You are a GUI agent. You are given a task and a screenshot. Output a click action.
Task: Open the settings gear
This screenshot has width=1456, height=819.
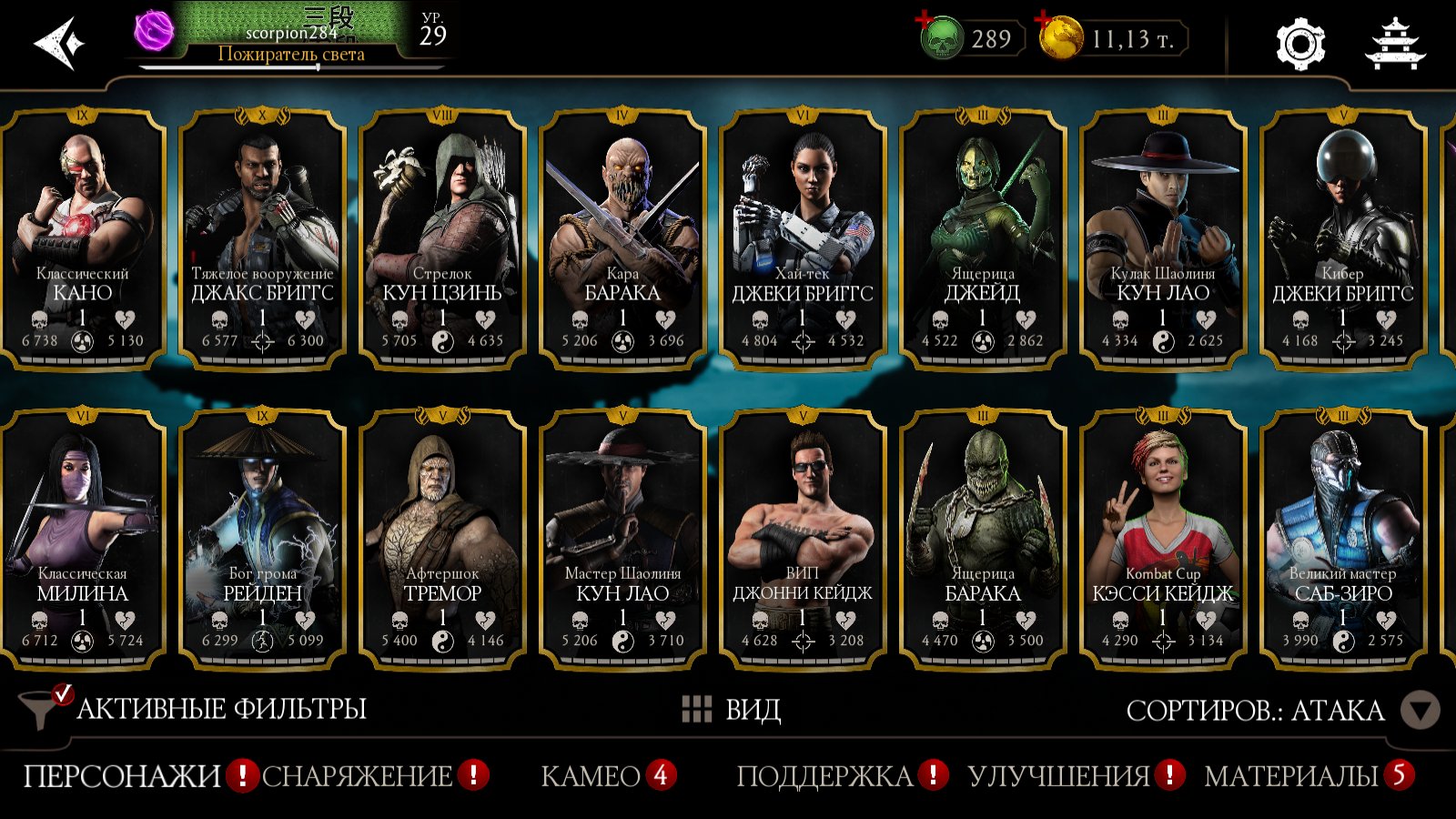pos(1299,44)
